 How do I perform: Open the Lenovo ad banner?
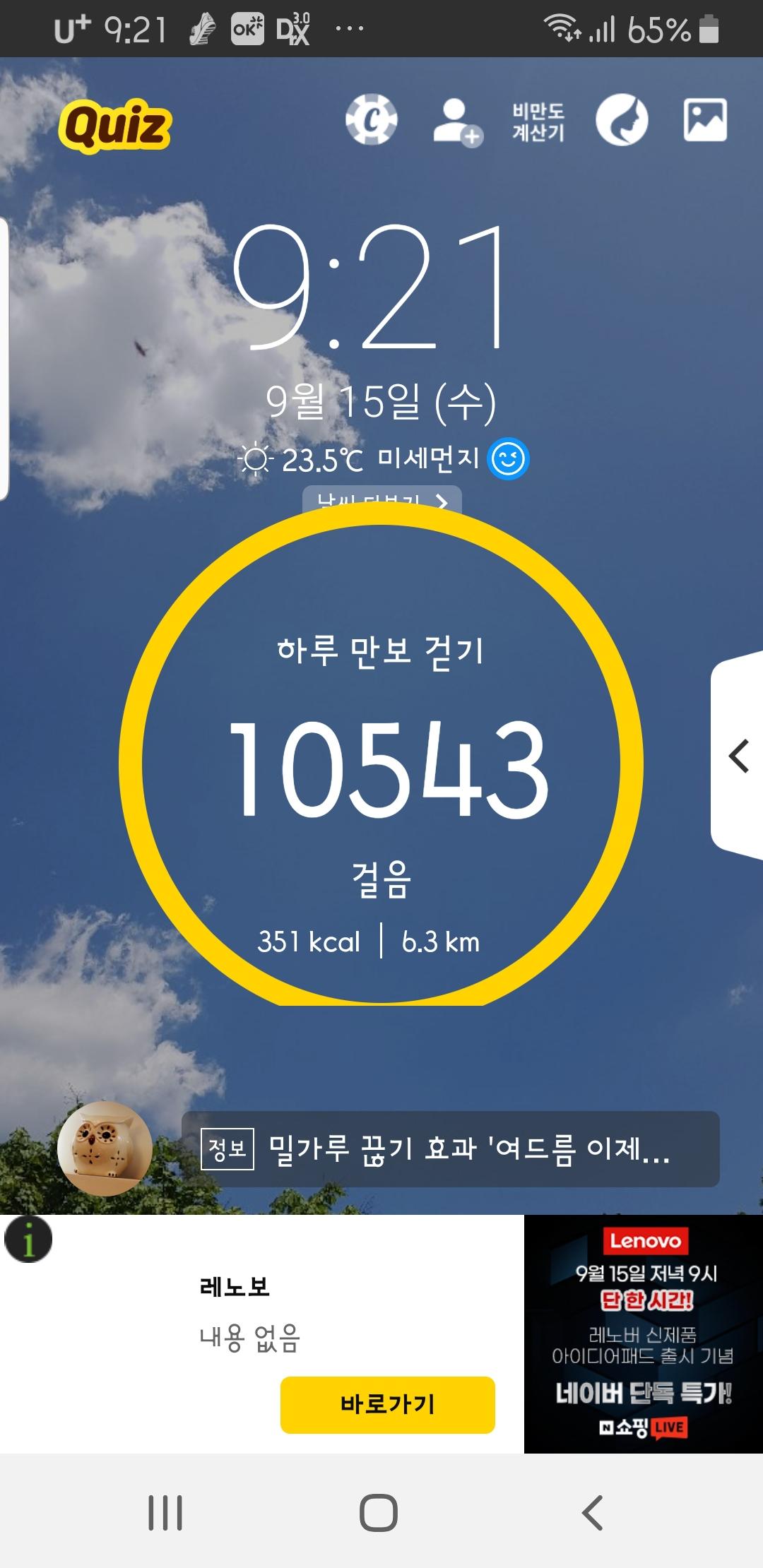pos(643,1334)
